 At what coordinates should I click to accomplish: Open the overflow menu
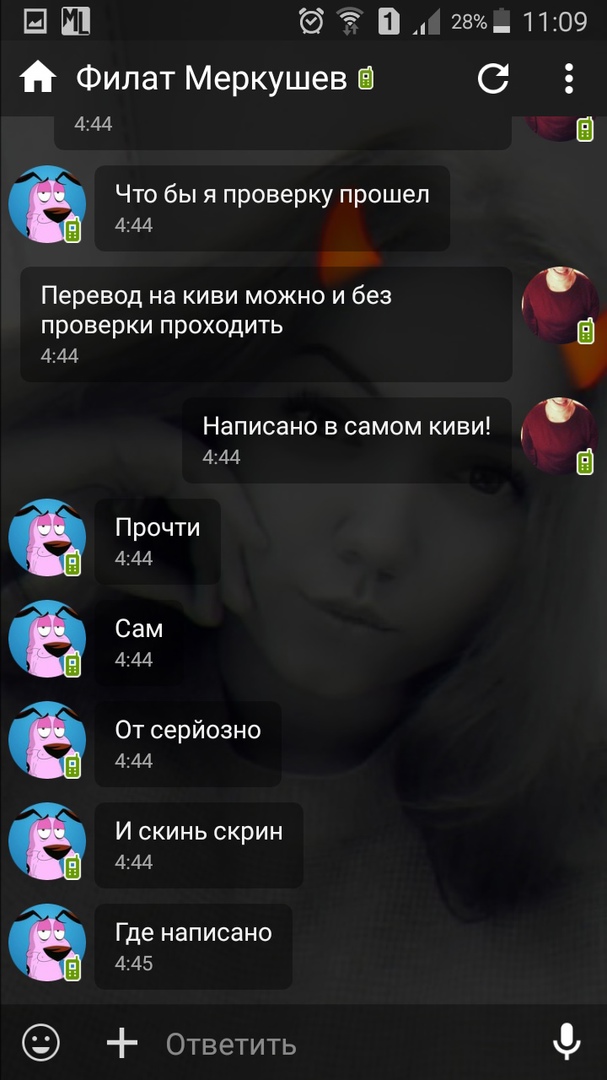point(568,78)
